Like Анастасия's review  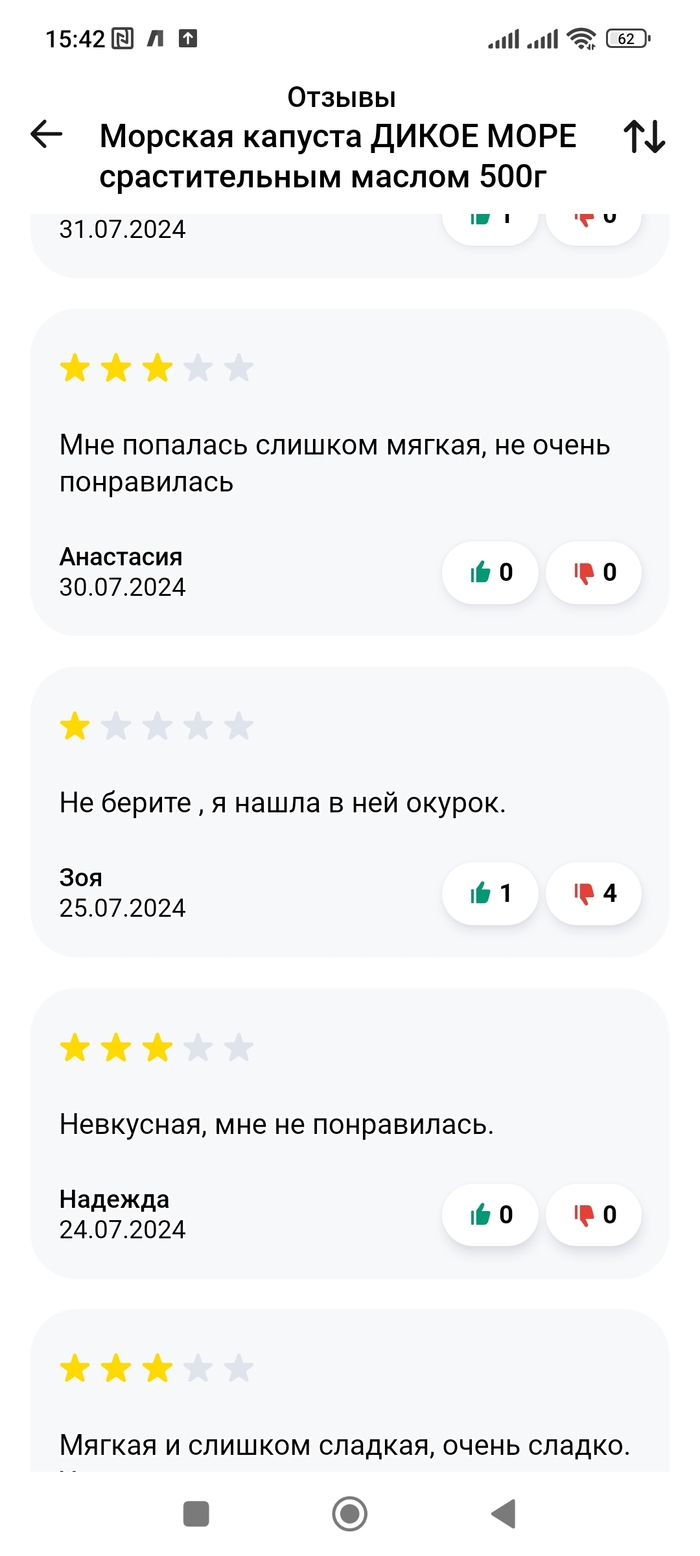490,572
